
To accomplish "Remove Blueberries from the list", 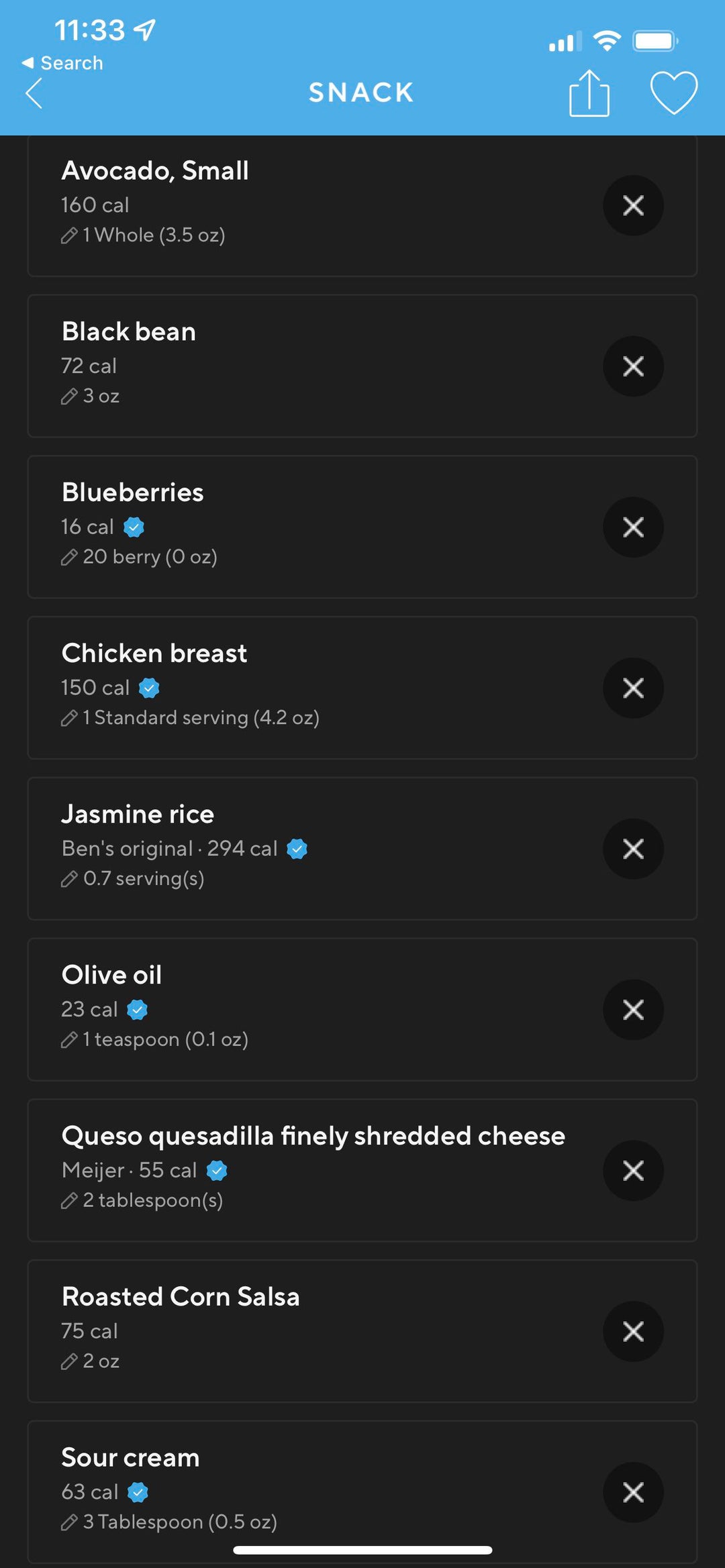I will coord(632,527).
